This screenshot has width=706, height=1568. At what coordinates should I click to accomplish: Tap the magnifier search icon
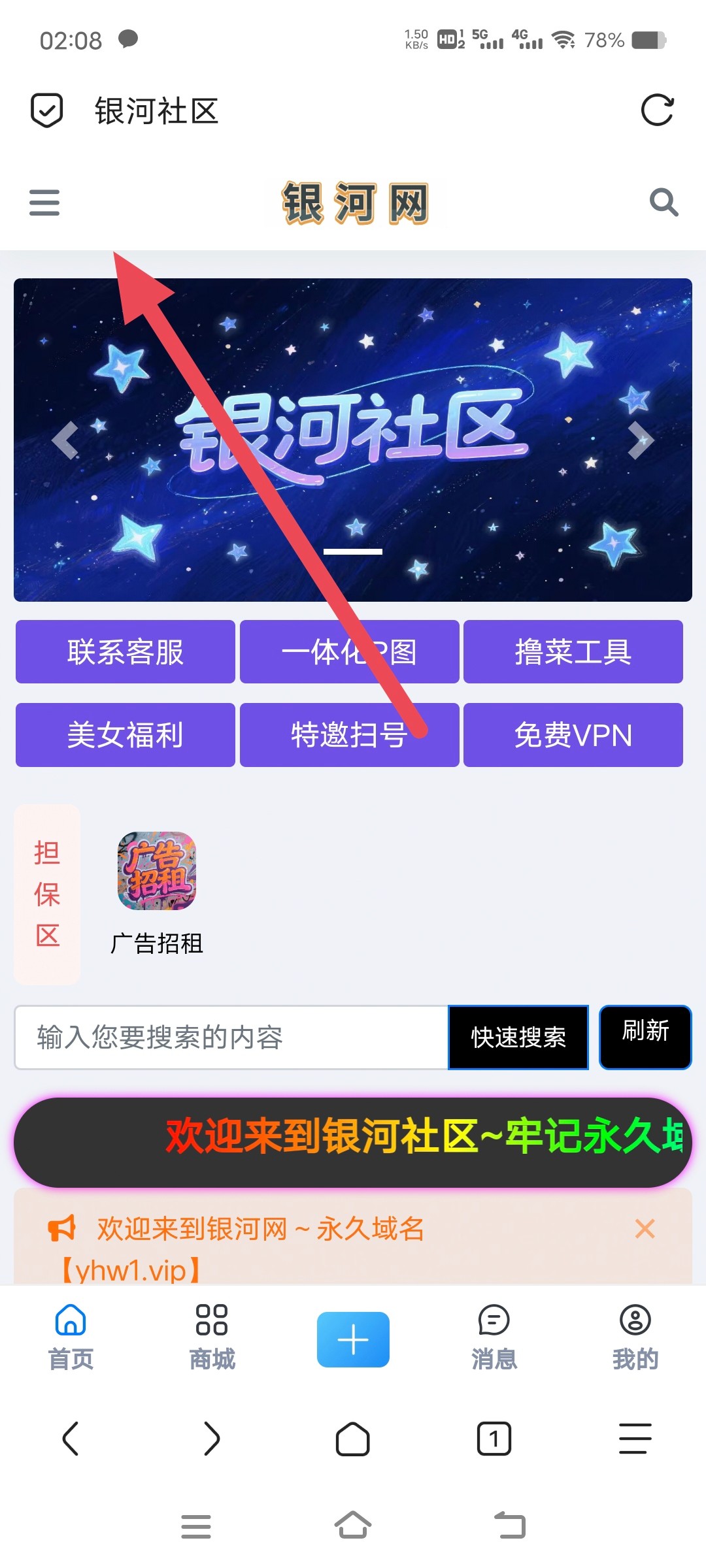pyautogui.click(x=664, y=203)
